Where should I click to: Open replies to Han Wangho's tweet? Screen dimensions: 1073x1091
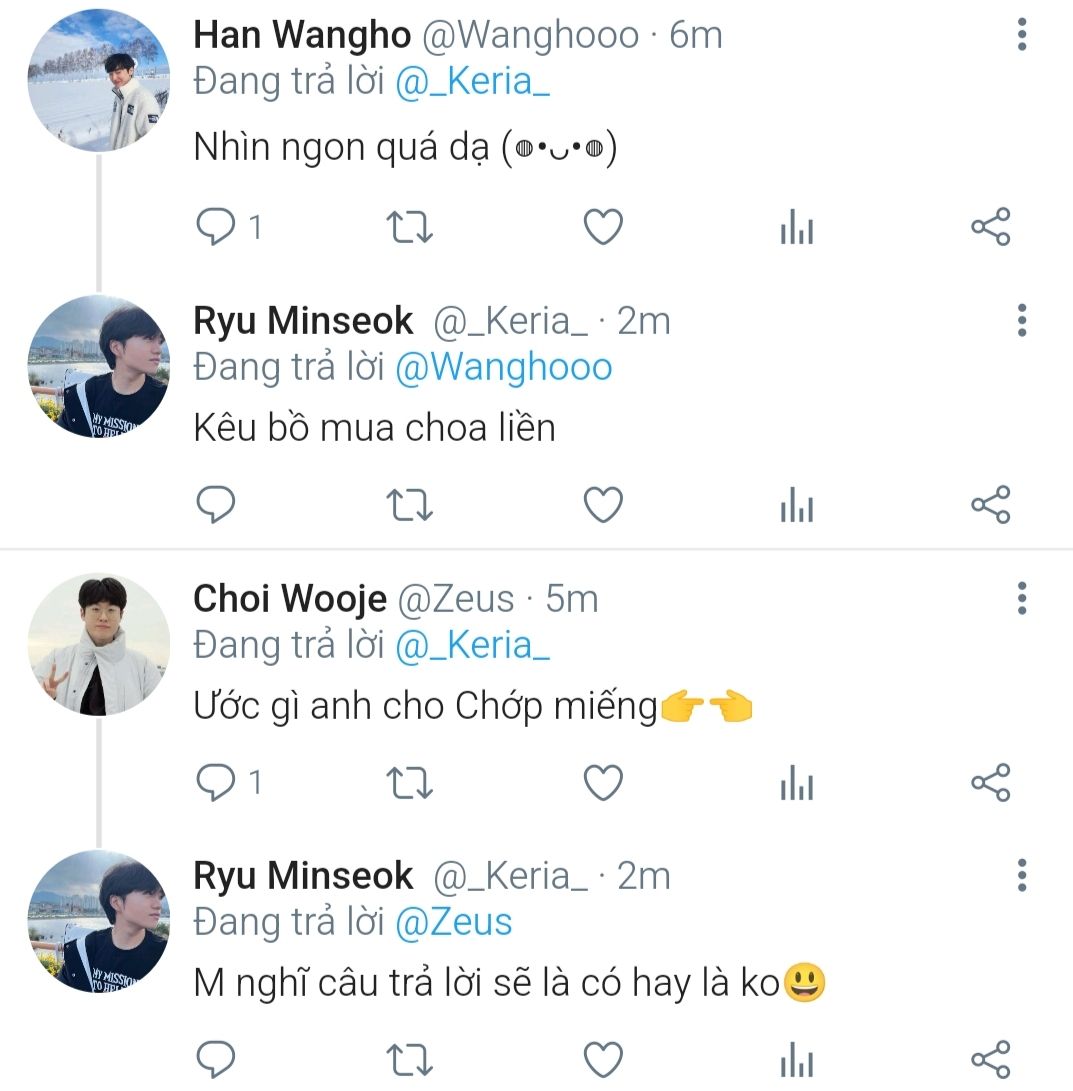click(215, 228)
